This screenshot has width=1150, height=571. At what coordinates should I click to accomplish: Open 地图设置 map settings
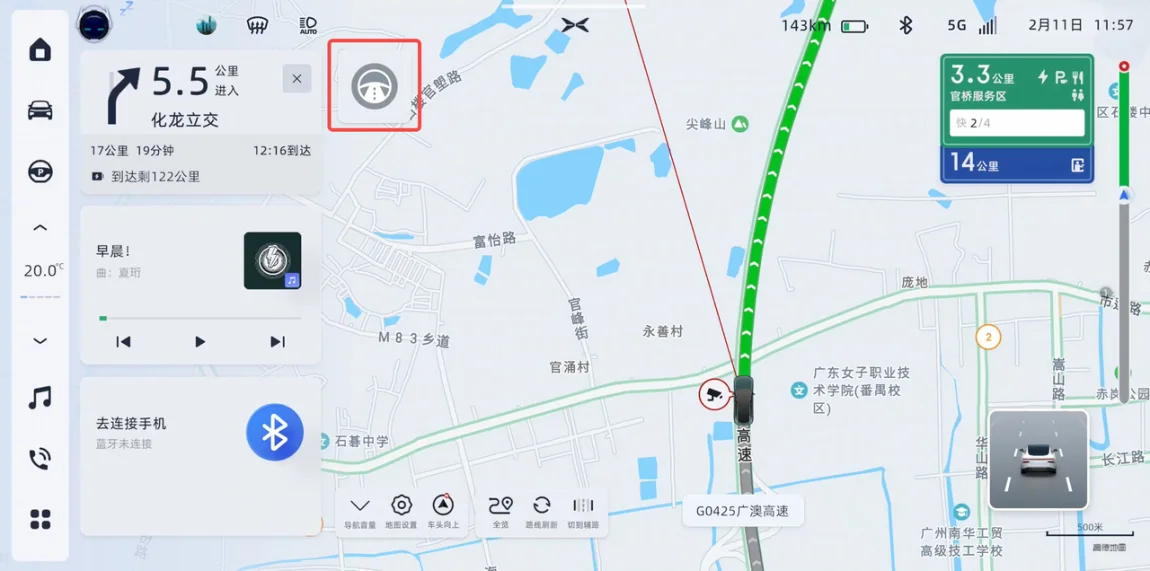[x=401, y=510]
